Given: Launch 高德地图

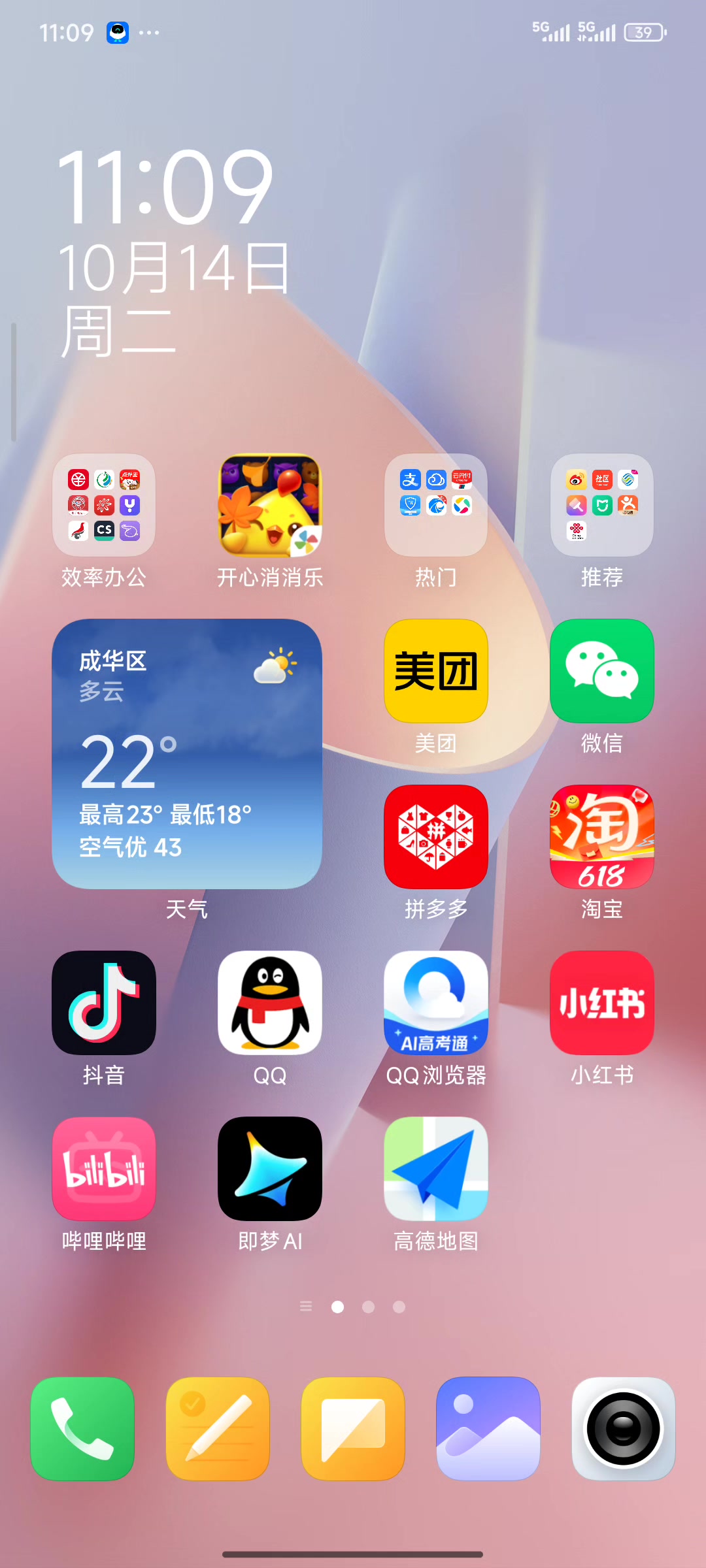Looking at the screenshot, I should [x=436, y=1169].
